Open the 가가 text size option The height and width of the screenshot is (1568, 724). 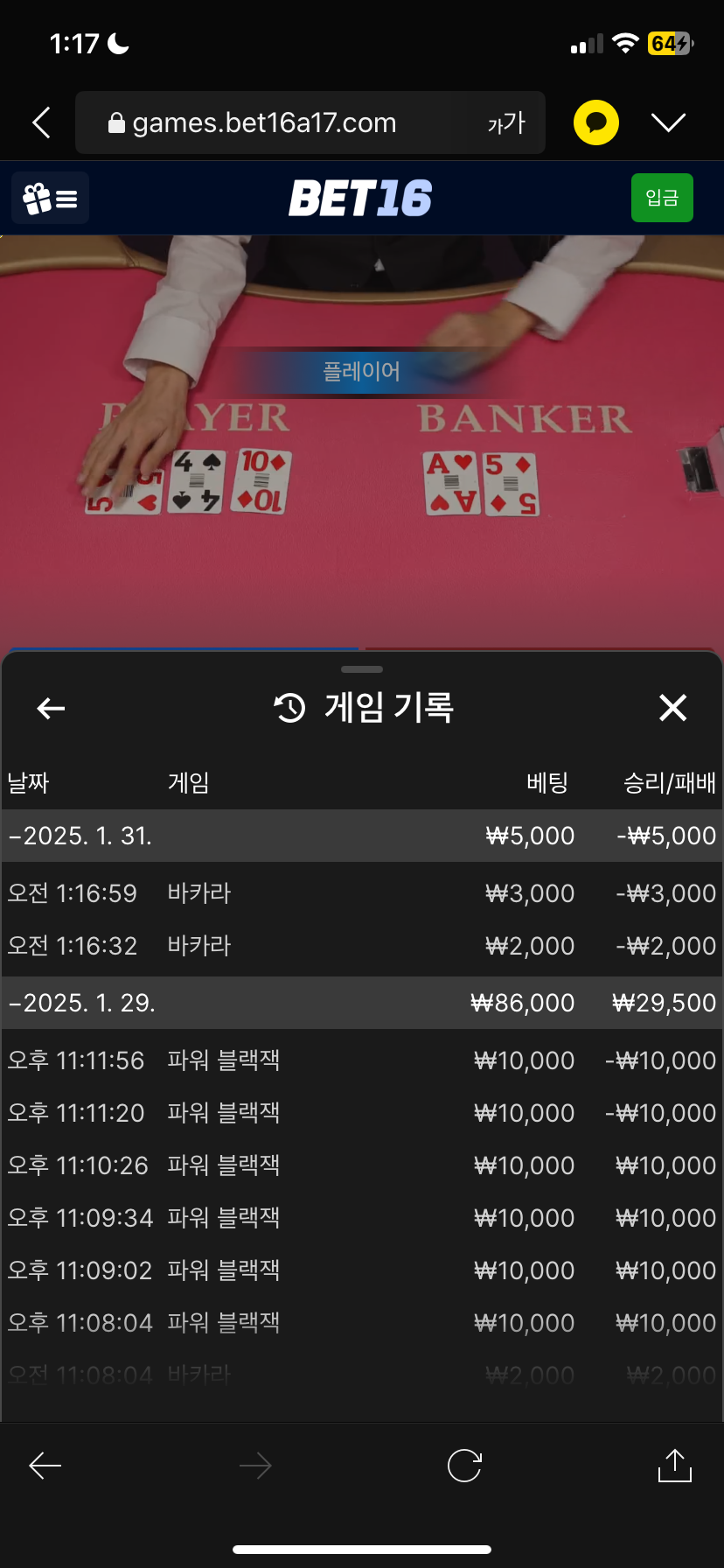point(506,122)
